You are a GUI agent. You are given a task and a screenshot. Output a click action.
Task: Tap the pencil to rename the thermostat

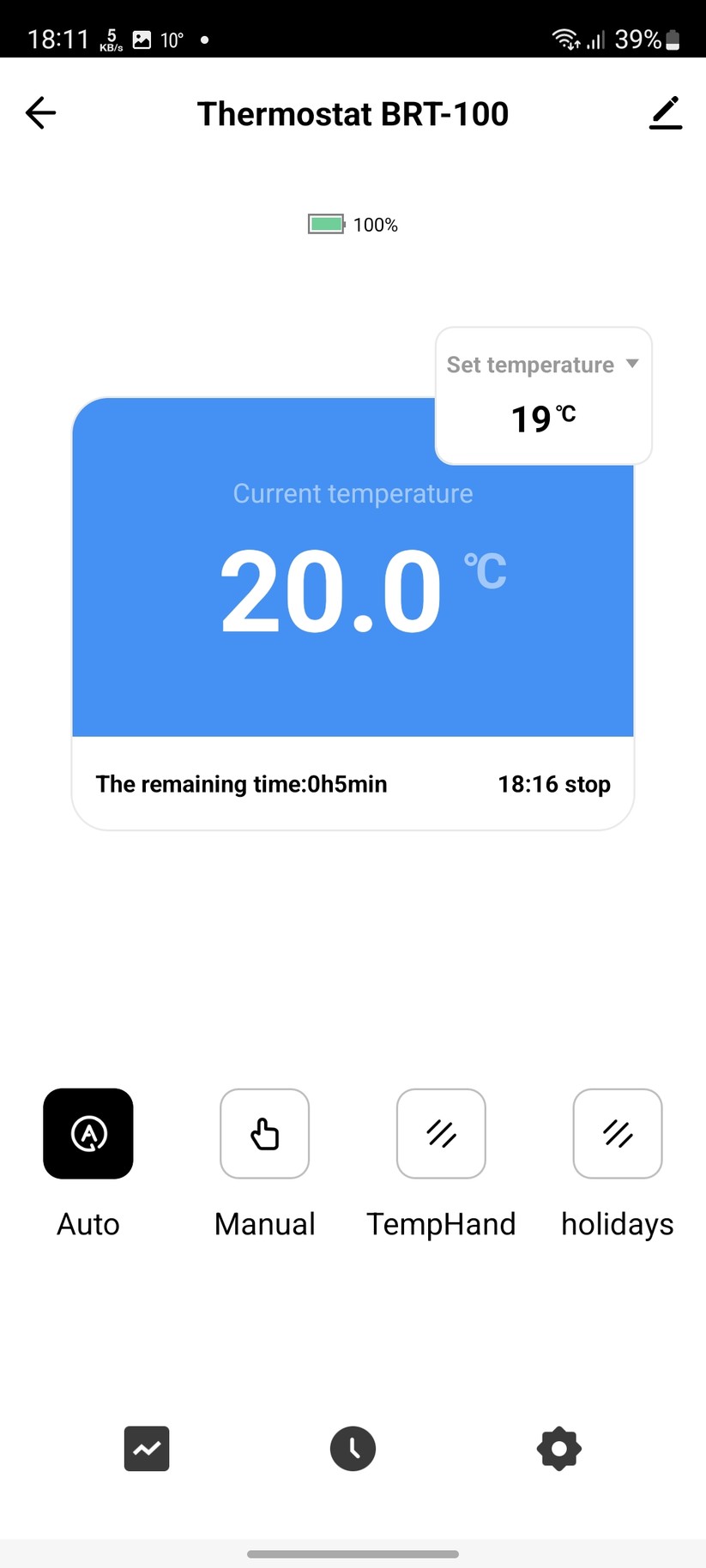click(666, 112)
